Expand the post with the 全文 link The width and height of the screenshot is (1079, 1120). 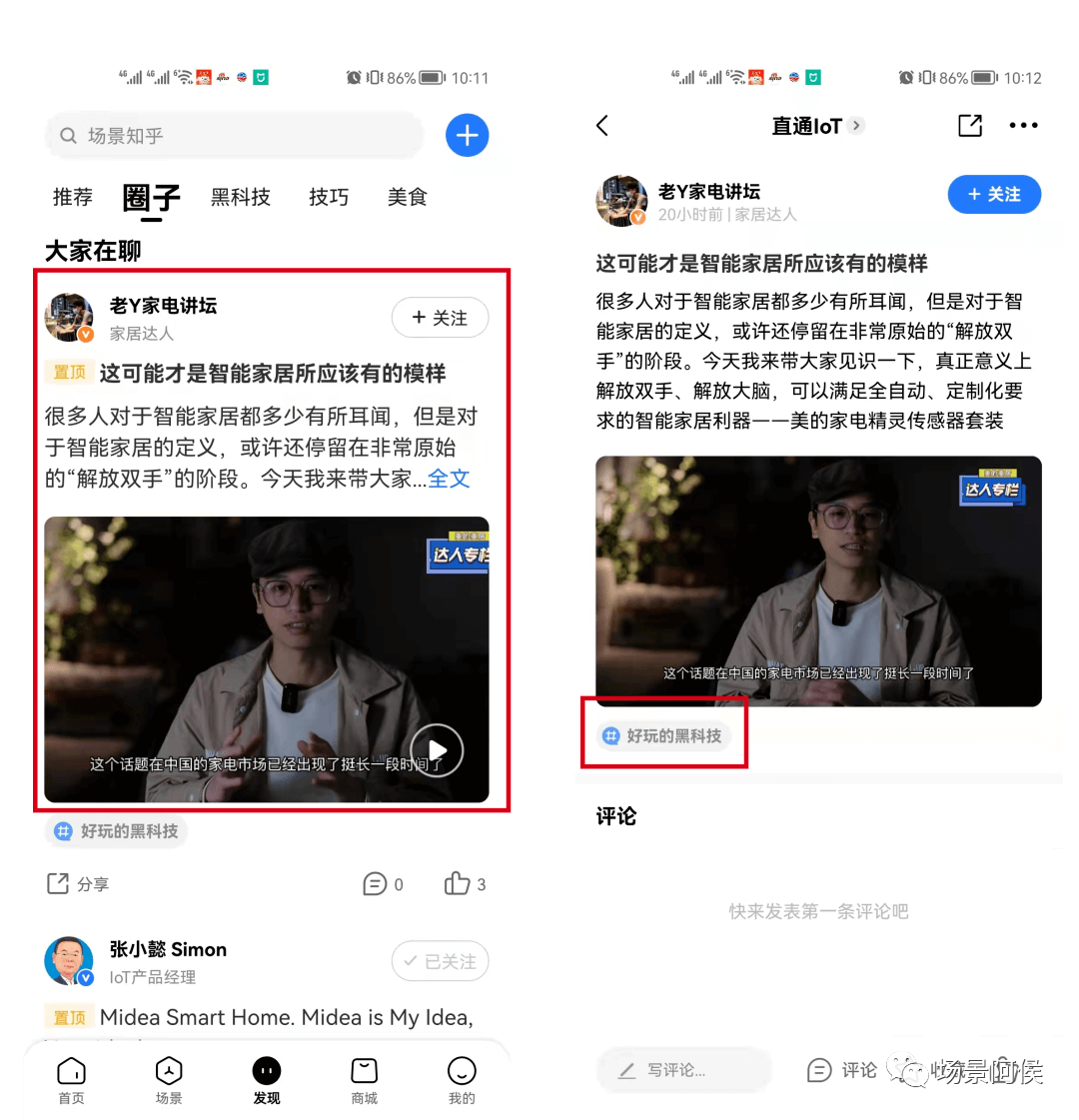pos(449,479)
